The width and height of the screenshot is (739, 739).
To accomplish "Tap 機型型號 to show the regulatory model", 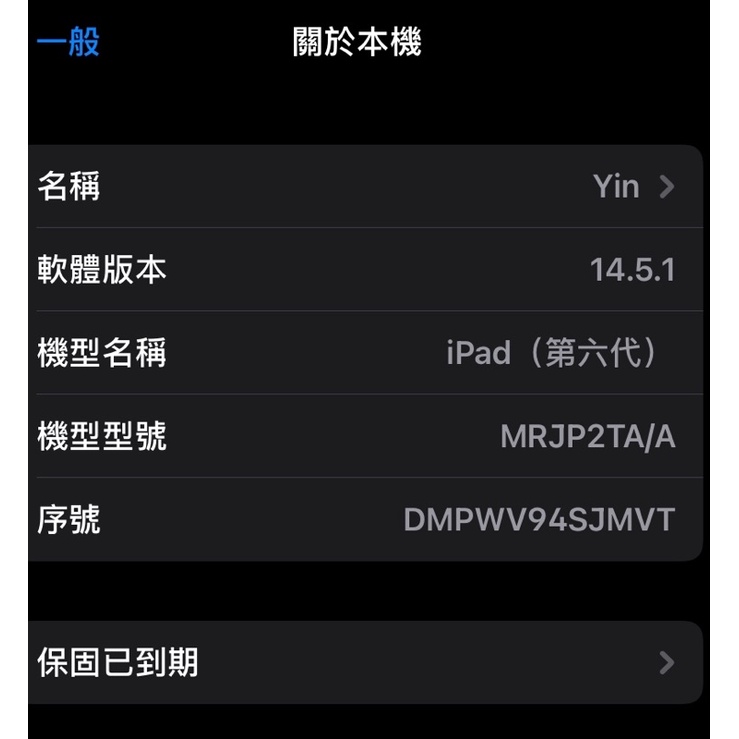I will [365, 437].
